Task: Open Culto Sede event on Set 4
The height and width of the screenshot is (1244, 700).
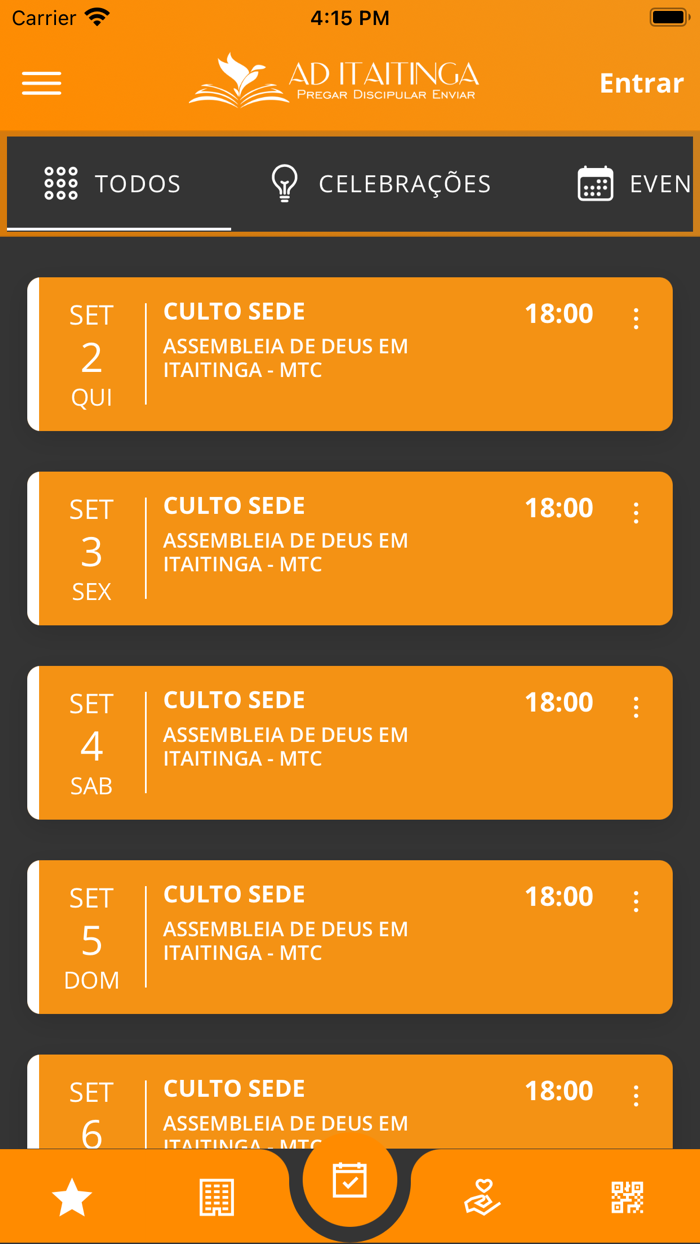Action: 330,742
